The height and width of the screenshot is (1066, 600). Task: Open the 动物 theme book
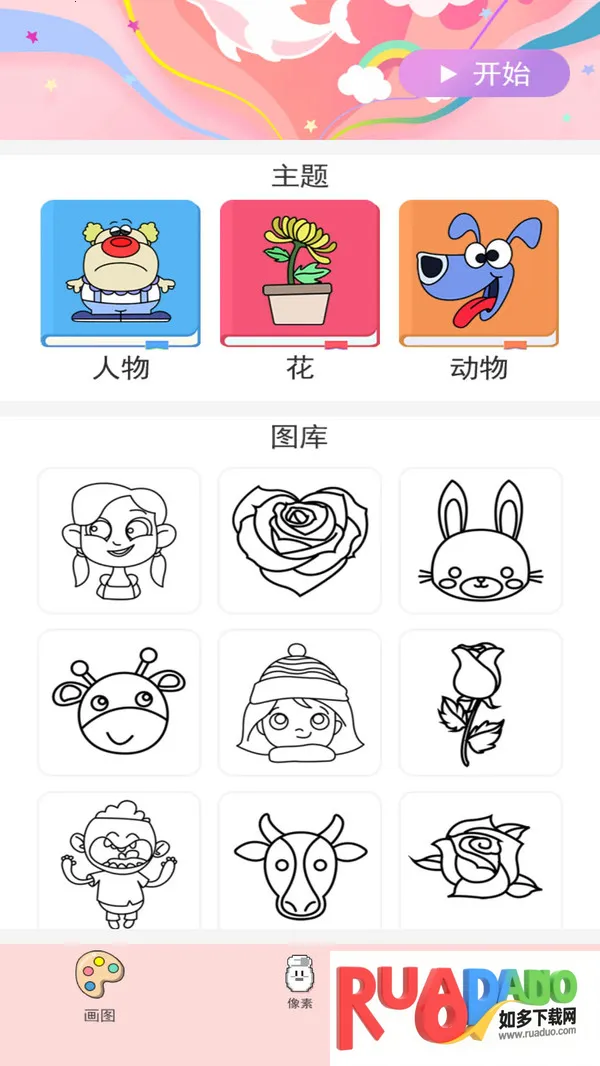(x=479, y=274)
